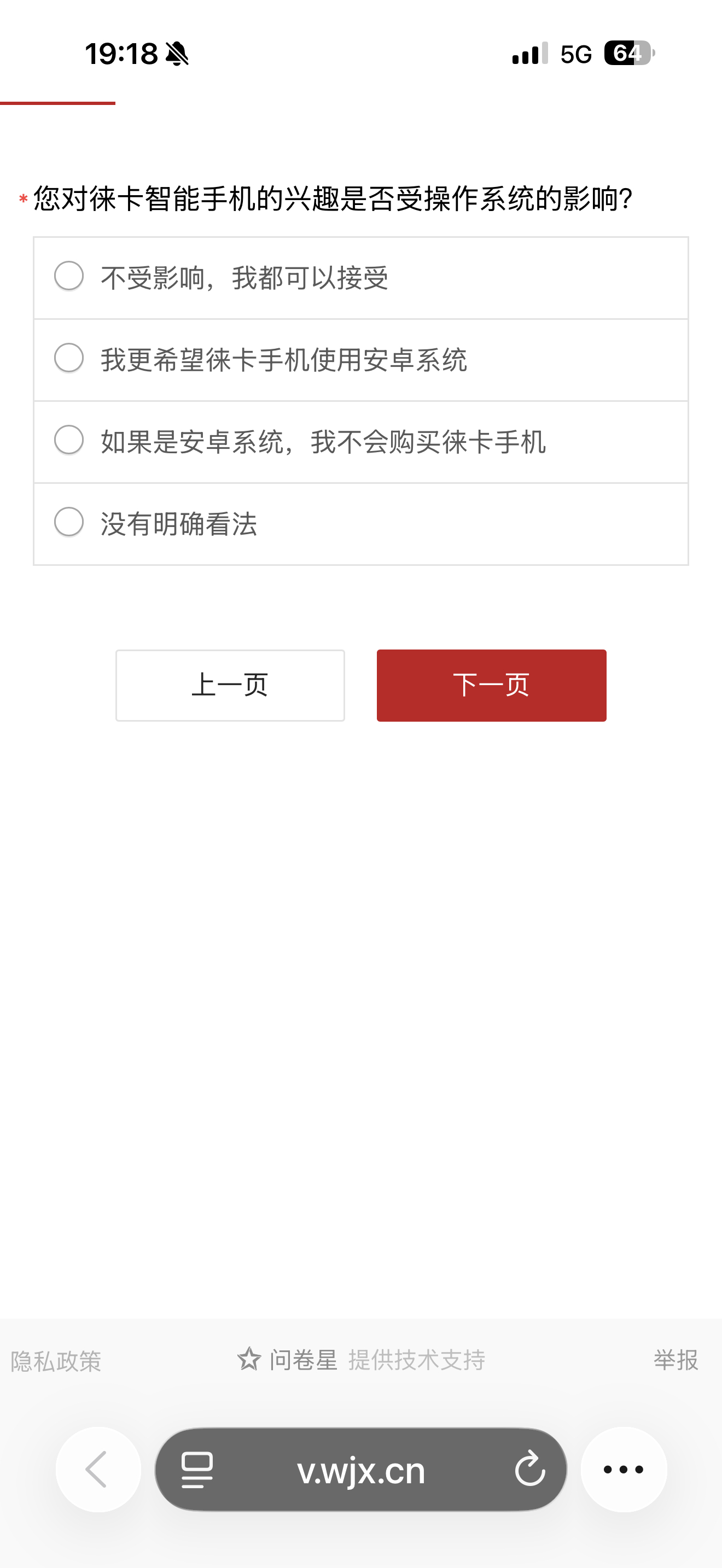Tap the muted notifications bell icon
The image size is (722, 1568).
(x=177, y=55)
